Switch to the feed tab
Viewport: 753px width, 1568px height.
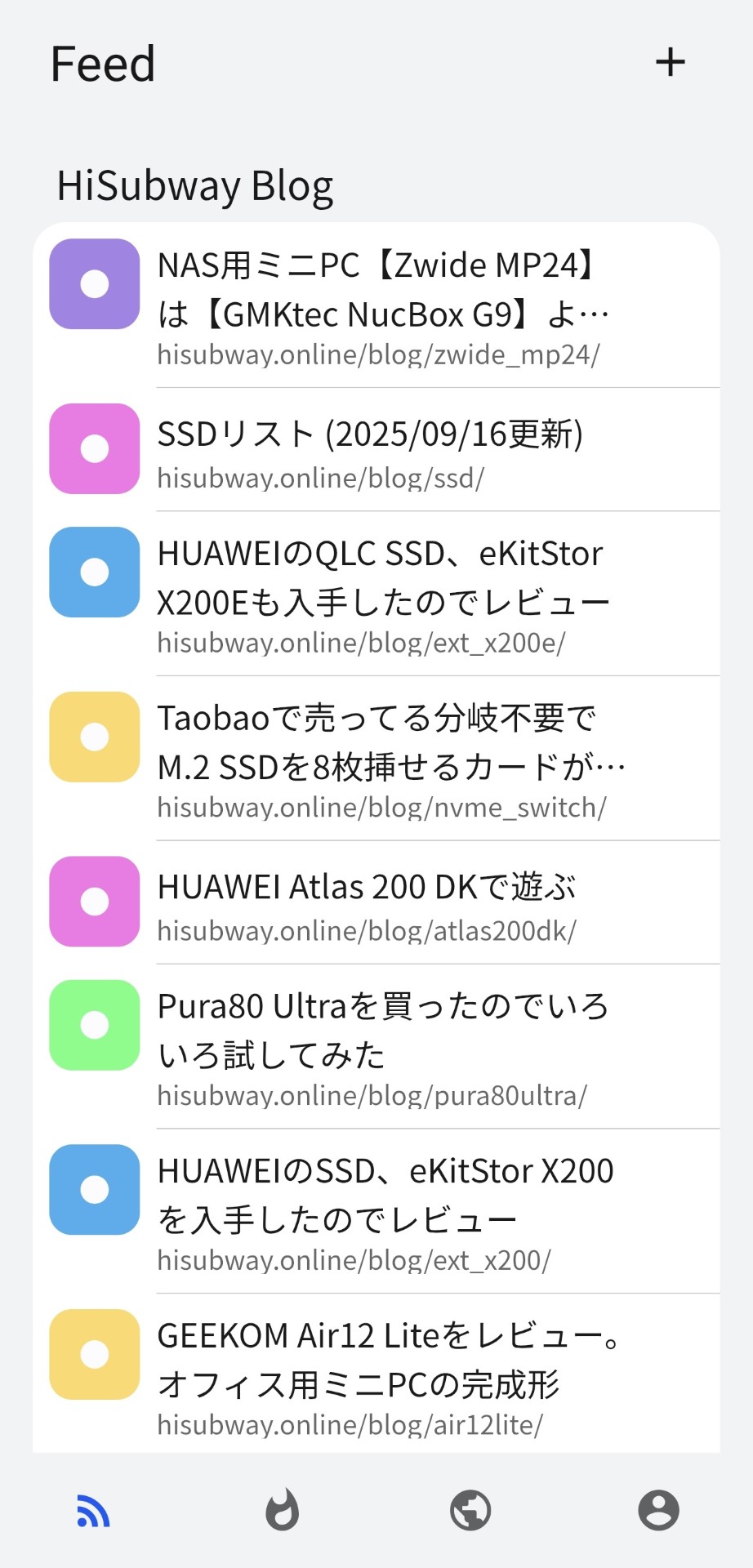tap(94, 1510)
